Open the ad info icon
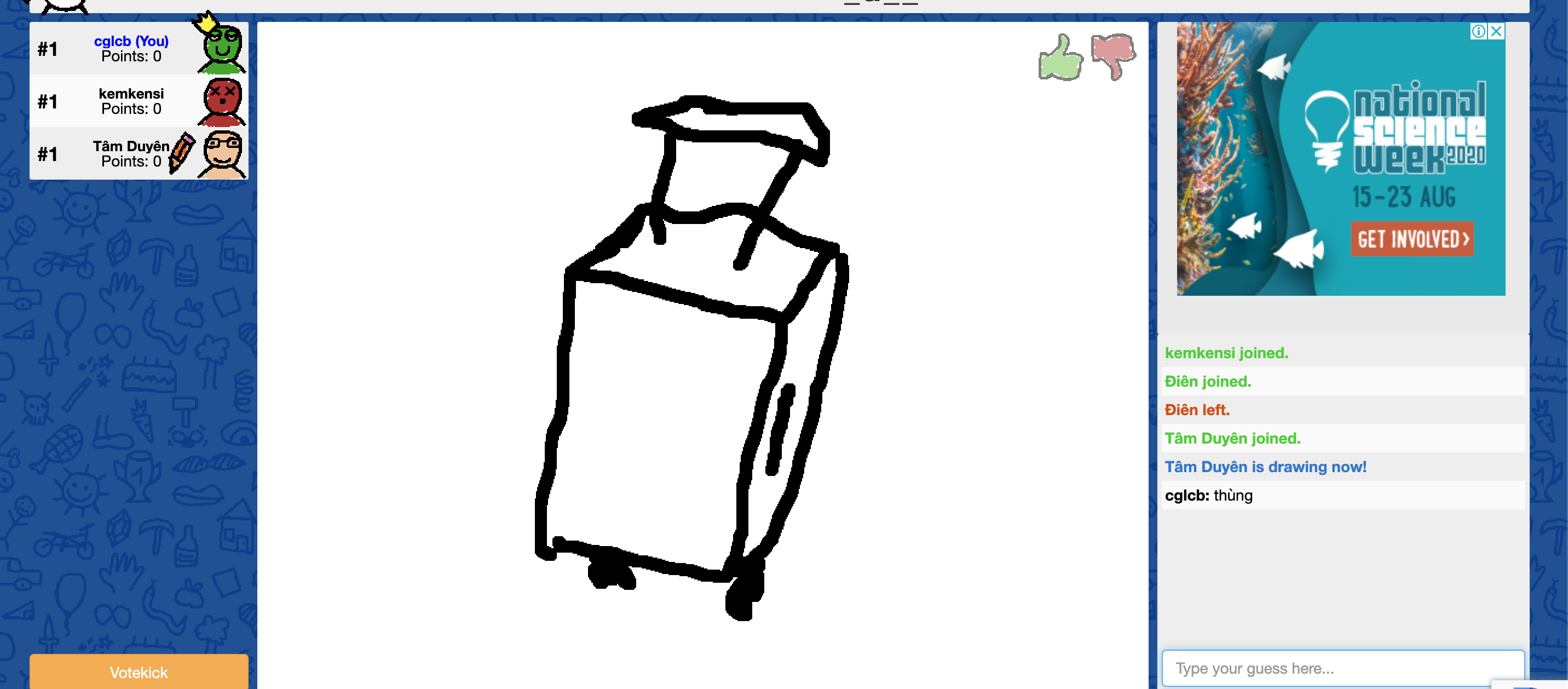The width and height of the screenshot is (1568, 689). tap(1478, 31)
